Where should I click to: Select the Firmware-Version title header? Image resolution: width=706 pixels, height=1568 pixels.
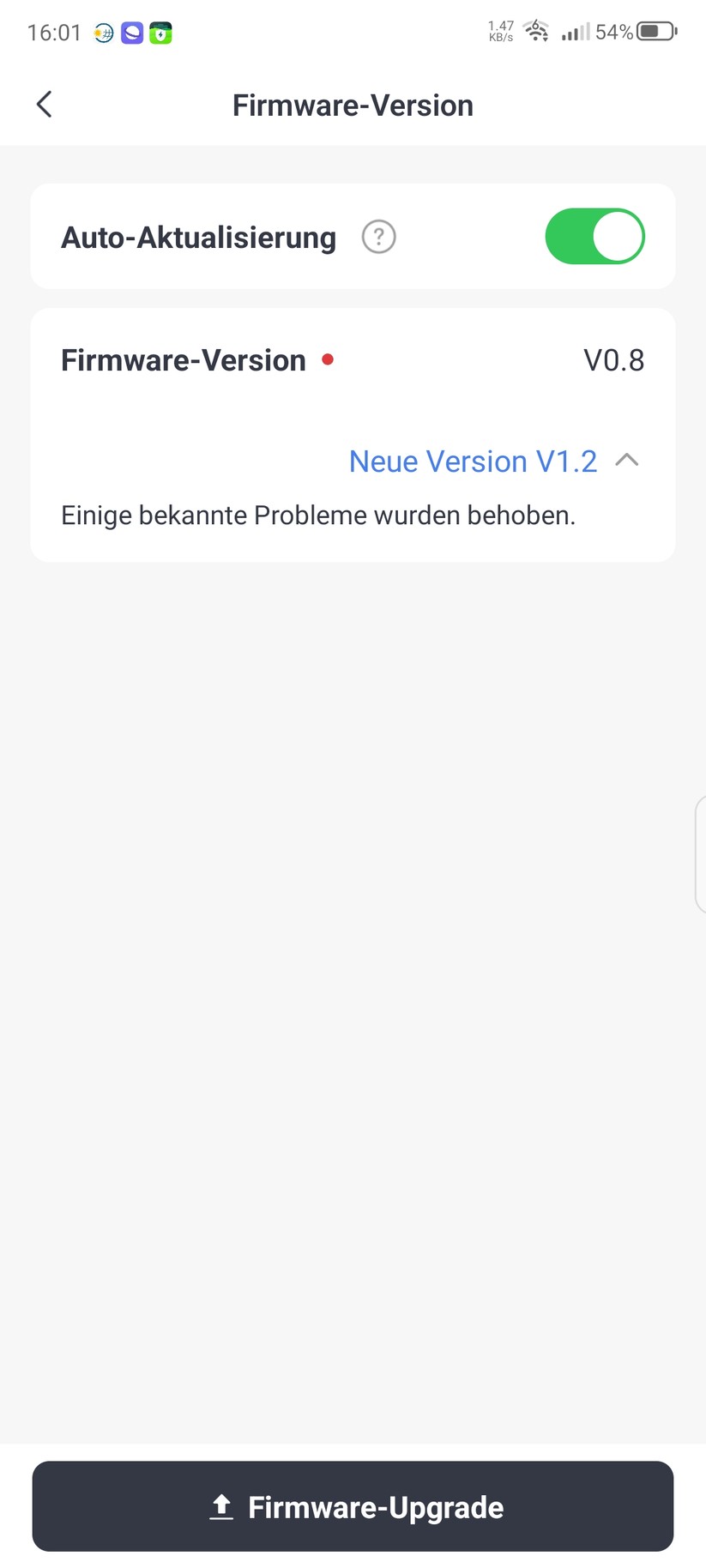click(352, 104)
